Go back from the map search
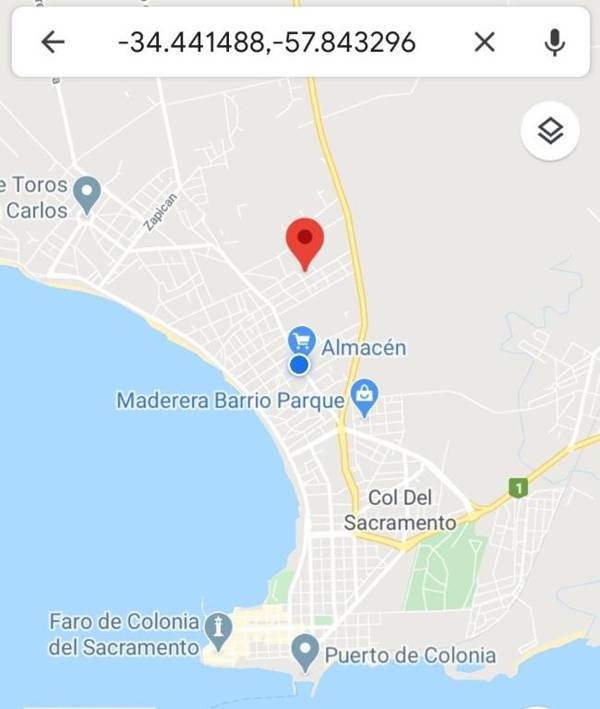The width and height of the screenshot is (600, 709). click(52, 42)
